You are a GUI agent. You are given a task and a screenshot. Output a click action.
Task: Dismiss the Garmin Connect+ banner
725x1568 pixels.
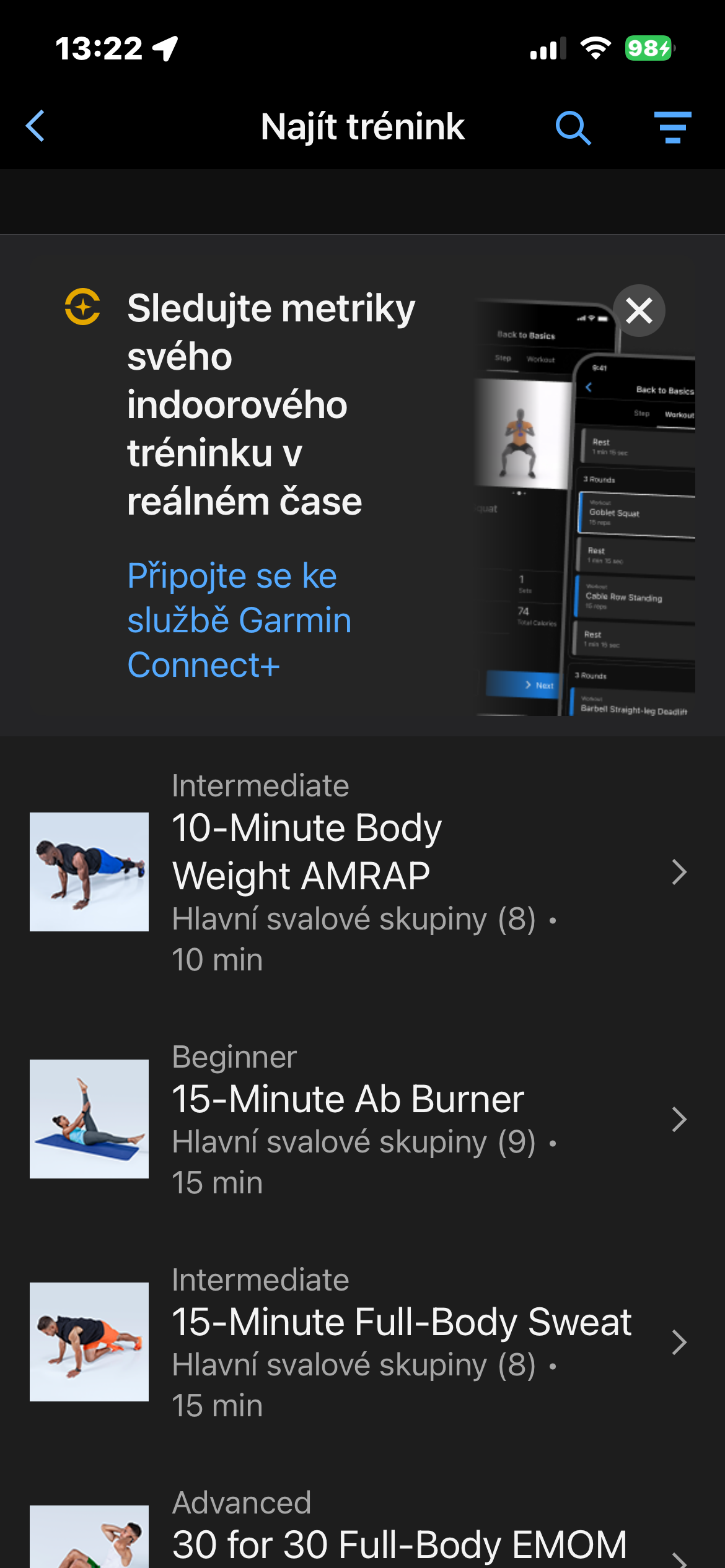click(x=639, y=311)
